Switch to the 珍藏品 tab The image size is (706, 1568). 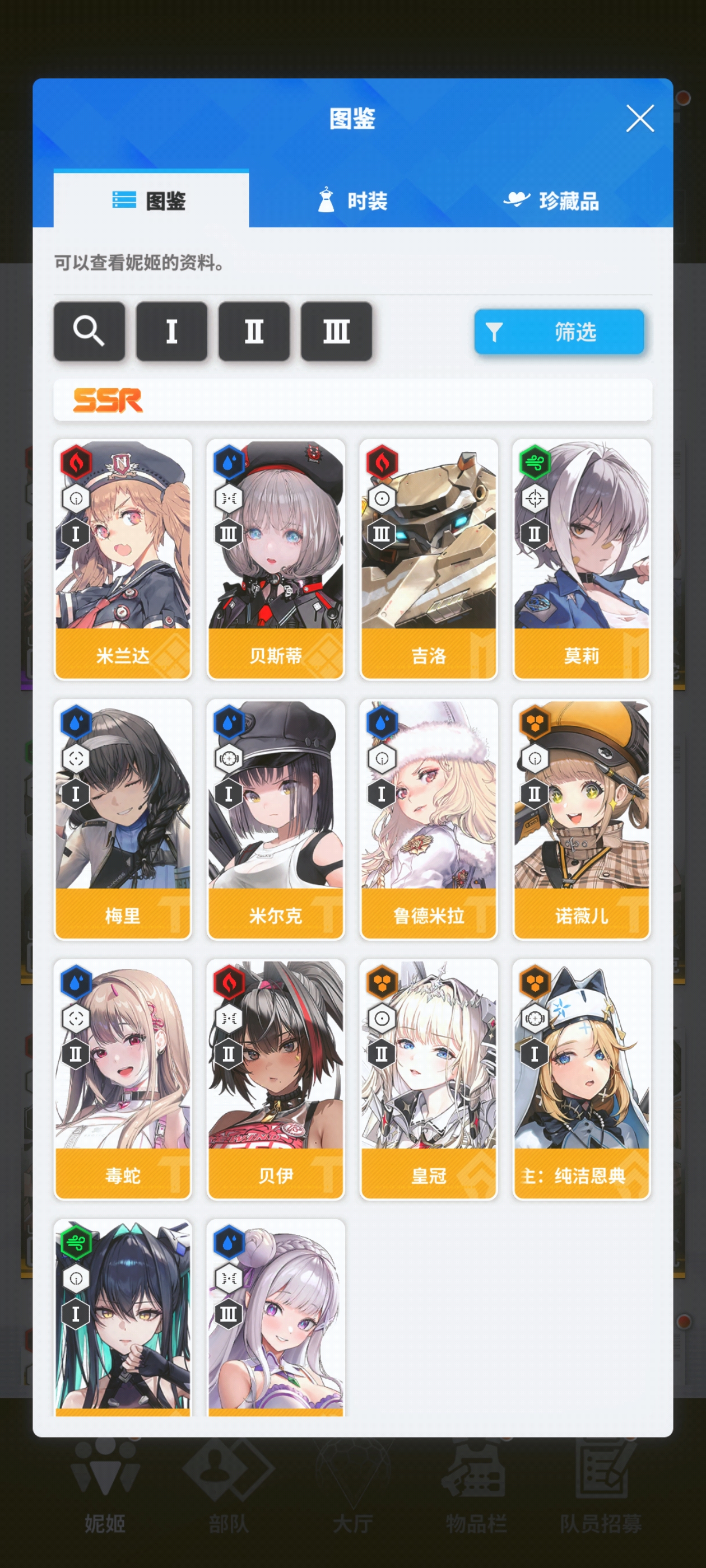[551, 200]
